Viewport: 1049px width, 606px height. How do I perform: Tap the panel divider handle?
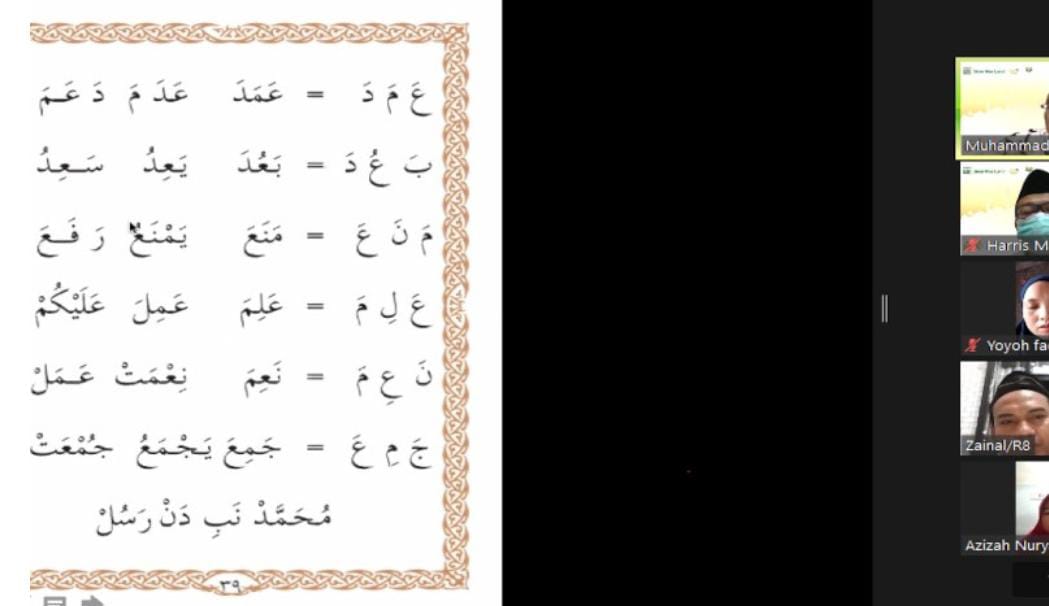885,309
